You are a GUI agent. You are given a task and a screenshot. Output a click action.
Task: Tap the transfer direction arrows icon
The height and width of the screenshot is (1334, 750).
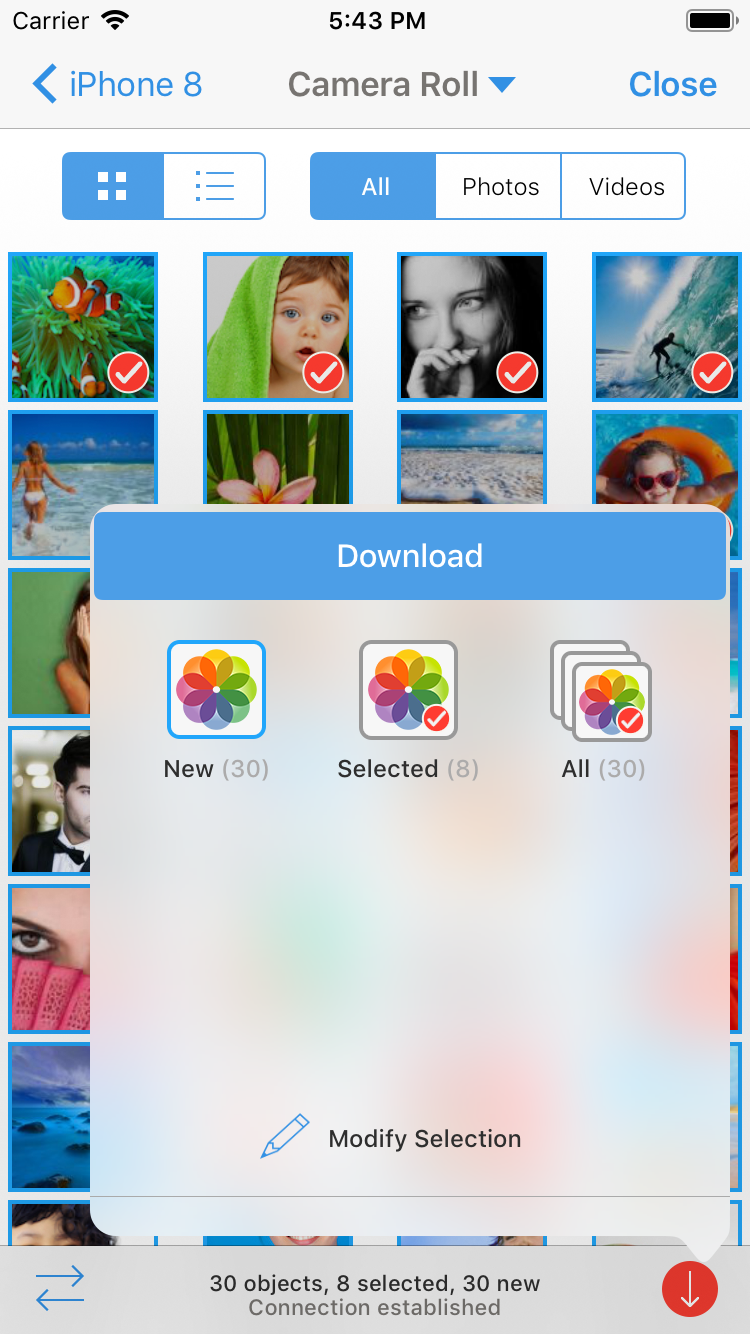click(60, 1289)
